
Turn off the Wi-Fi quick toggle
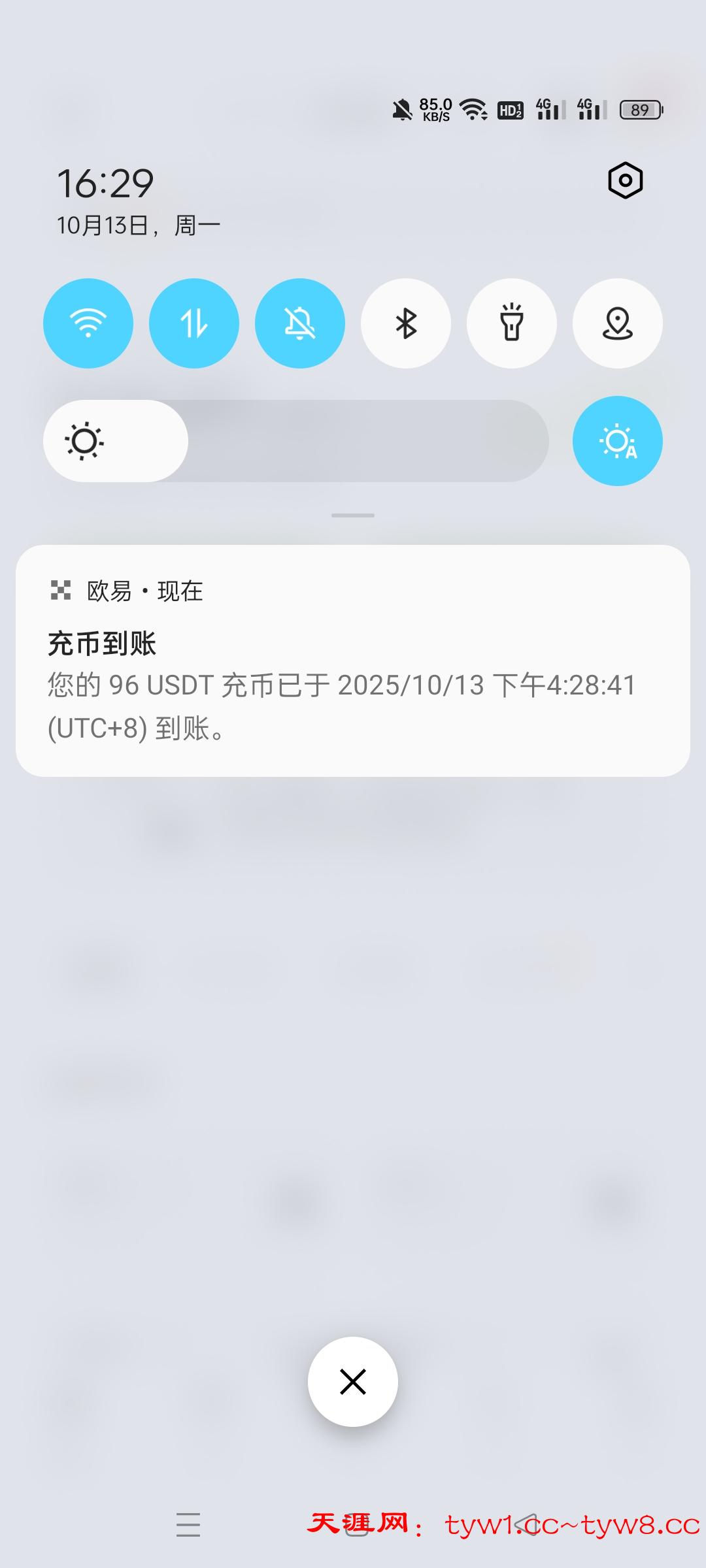(88, 323)
